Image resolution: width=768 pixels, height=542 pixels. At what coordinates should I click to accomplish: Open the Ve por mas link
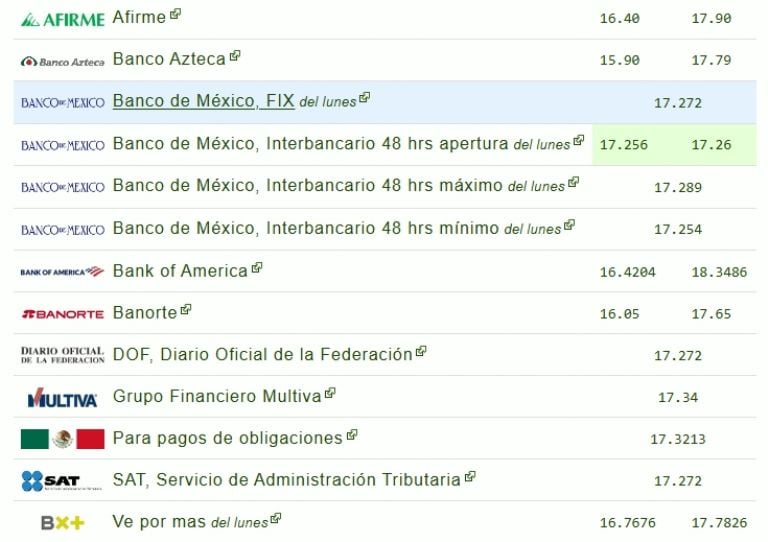[197, 521]
